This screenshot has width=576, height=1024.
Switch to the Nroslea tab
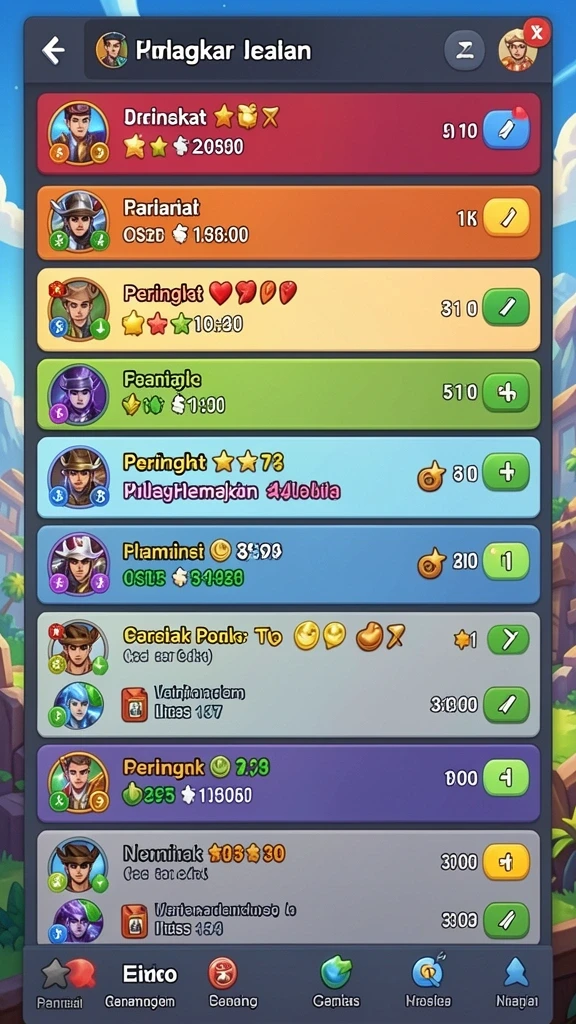(x=428, y=984)
